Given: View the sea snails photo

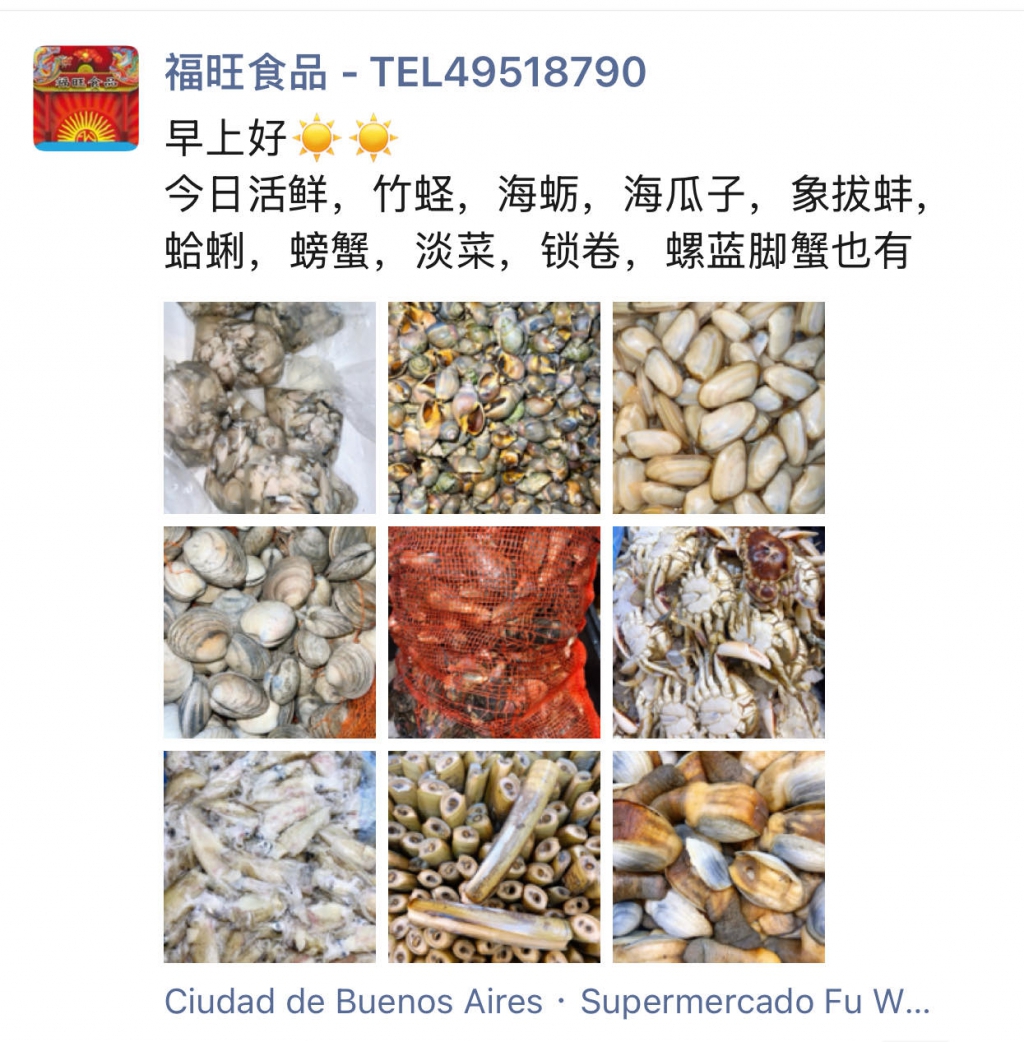Looking at the screenshot, I should point(494,408).
